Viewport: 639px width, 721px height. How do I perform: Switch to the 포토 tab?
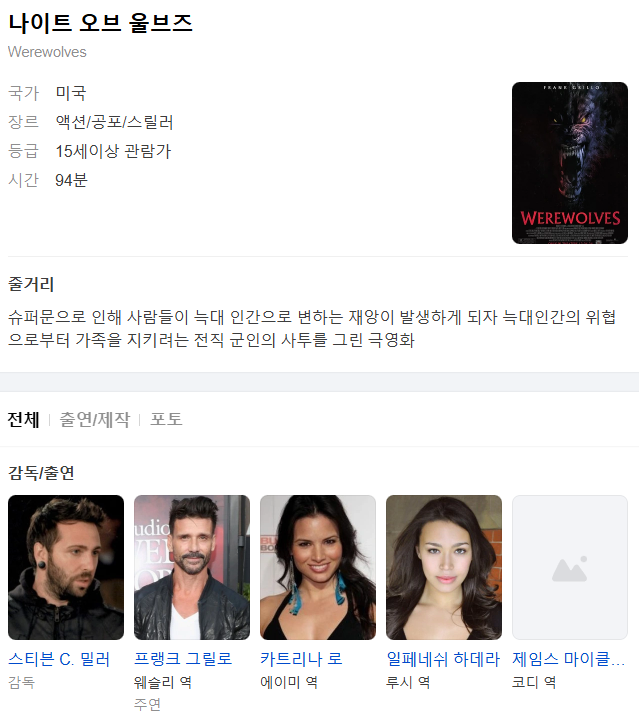point(166,420)
